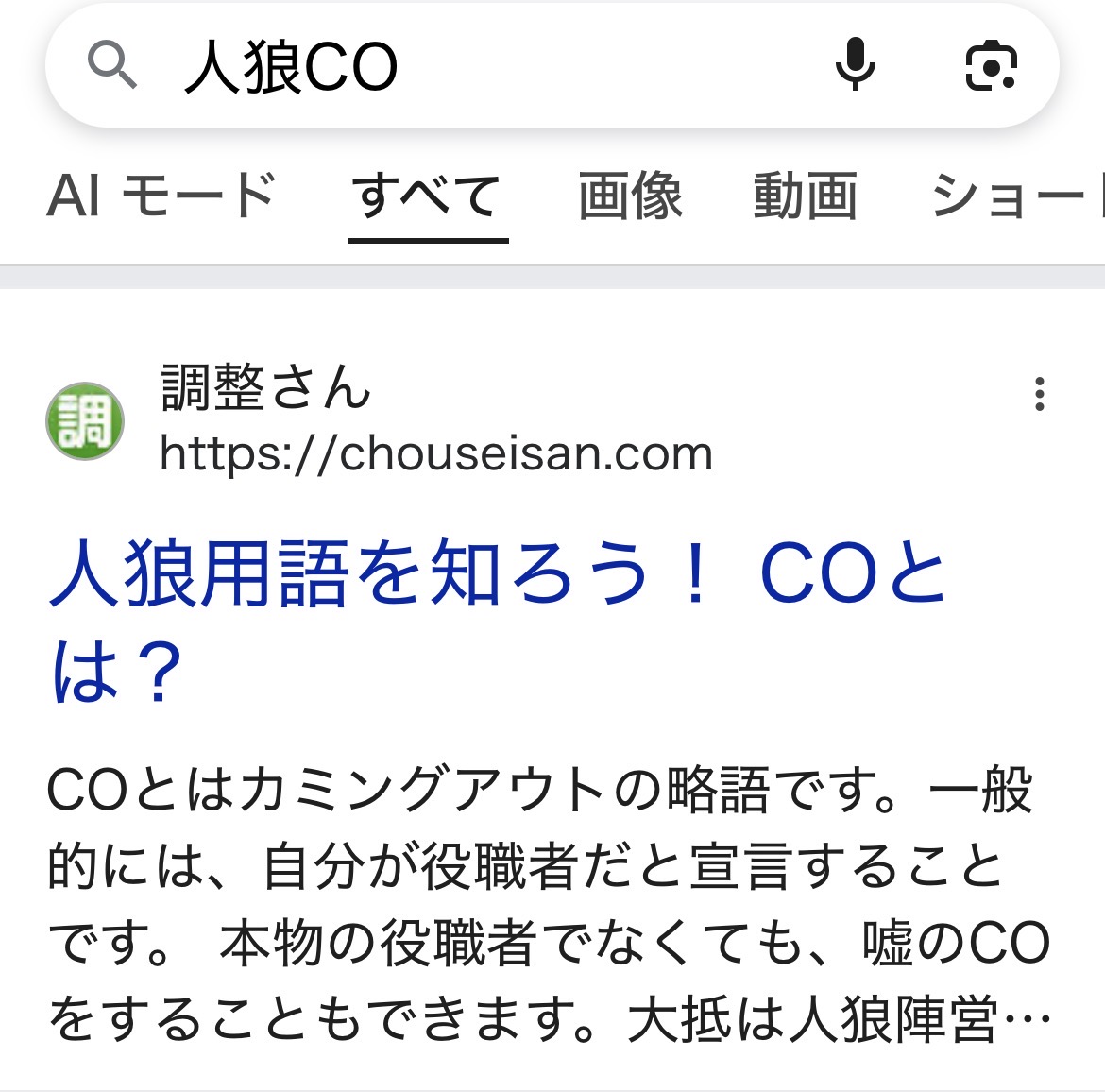Open Google Lens camera search
Viewport: 1105px width, 1092px height.
pos(991,66)
